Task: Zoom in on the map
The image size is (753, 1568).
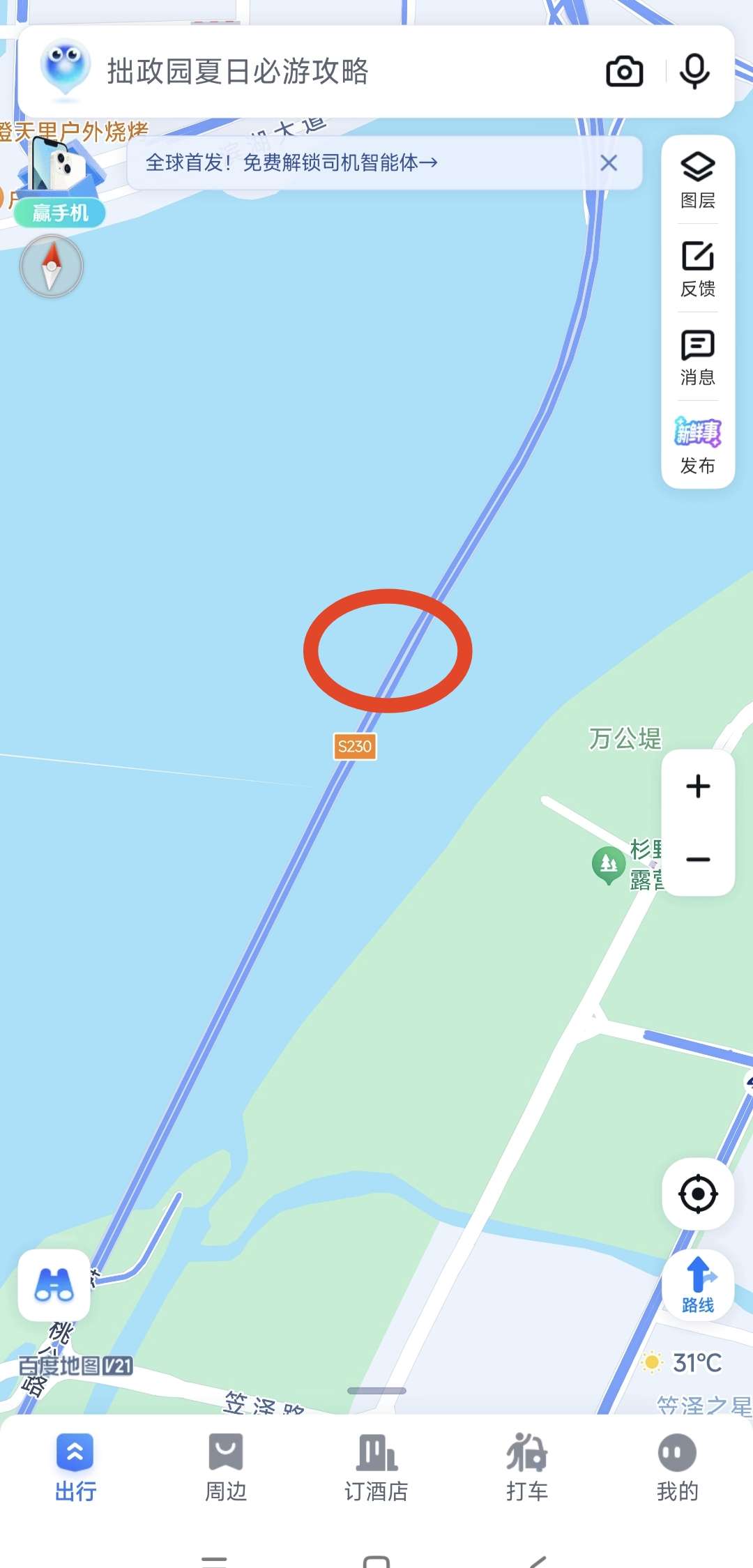Action: (x=697, y=786)
